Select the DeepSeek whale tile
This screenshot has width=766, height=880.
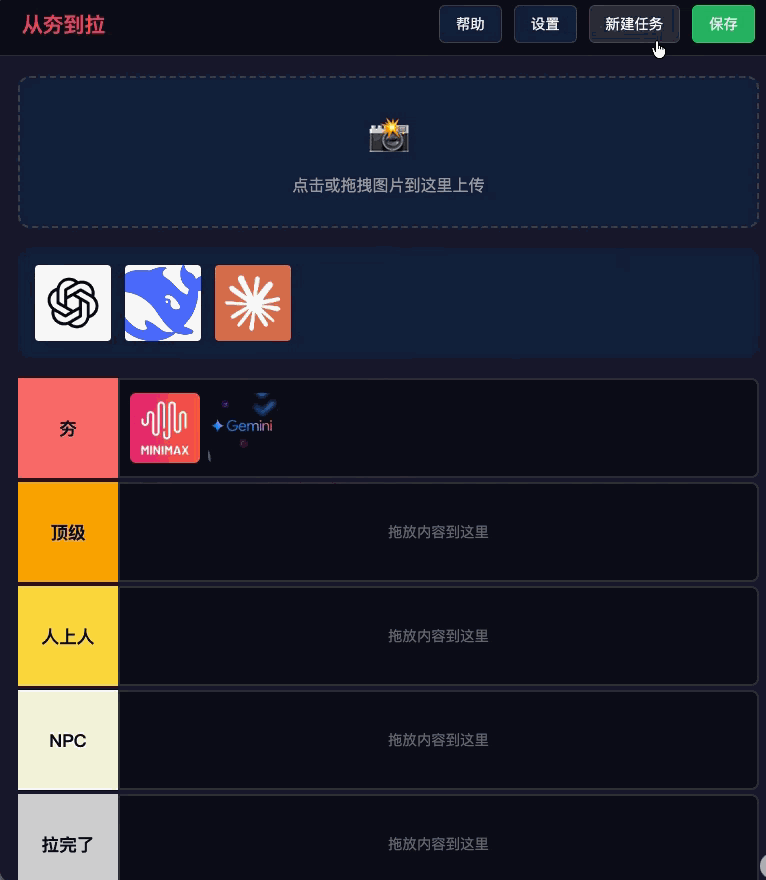[163, 303]
